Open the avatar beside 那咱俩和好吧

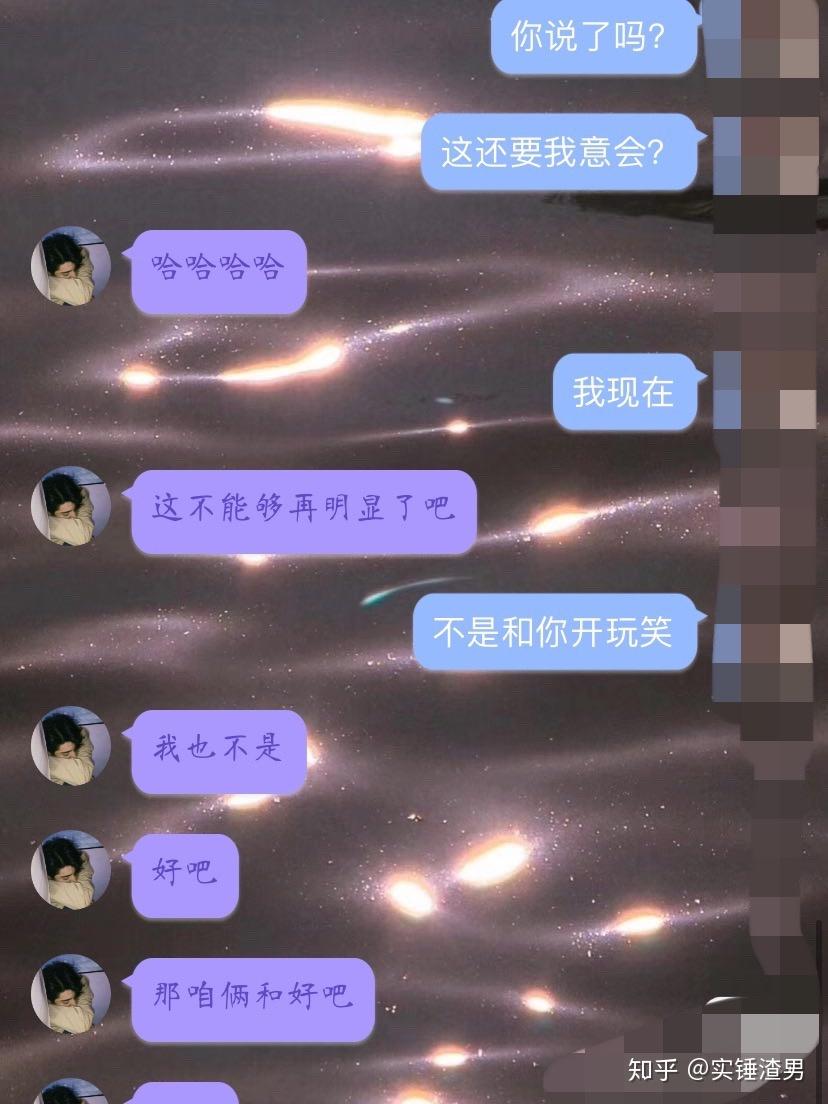70,994
